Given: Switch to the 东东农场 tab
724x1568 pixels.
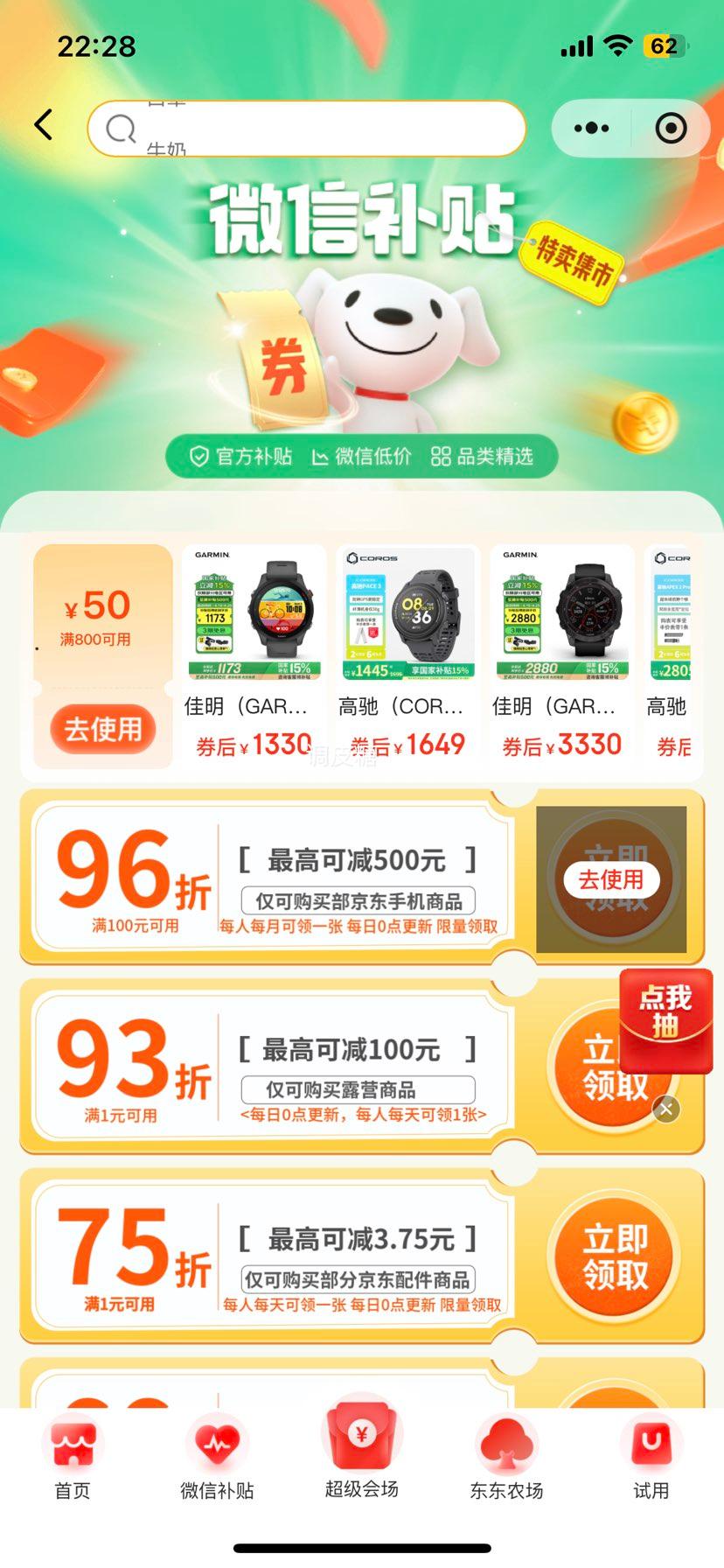Looking at the screenshot, I should tap(506, 1458).
